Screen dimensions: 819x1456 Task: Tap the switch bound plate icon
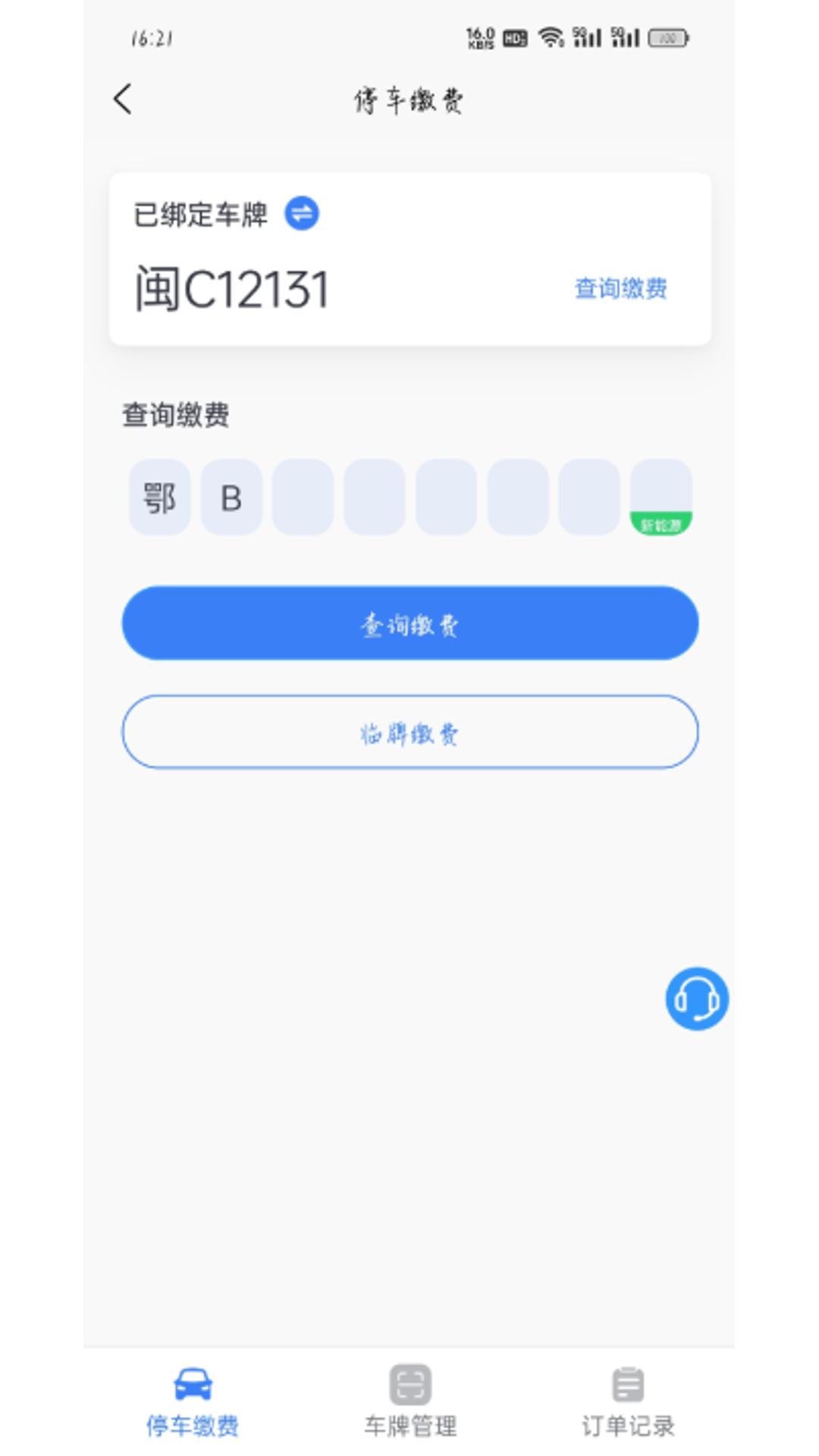[301, 214]
